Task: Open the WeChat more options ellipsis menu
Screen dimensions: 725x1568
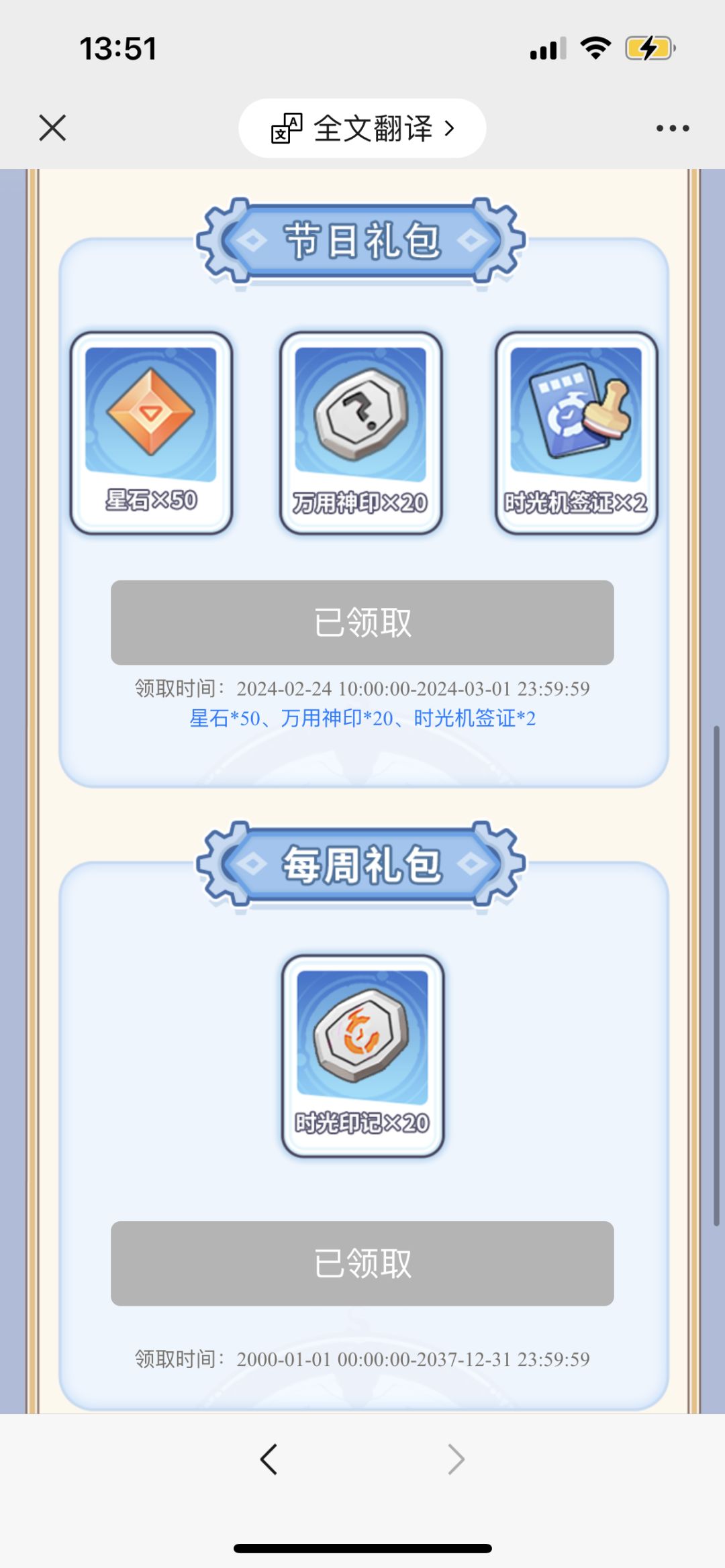Action: [673, 127]
